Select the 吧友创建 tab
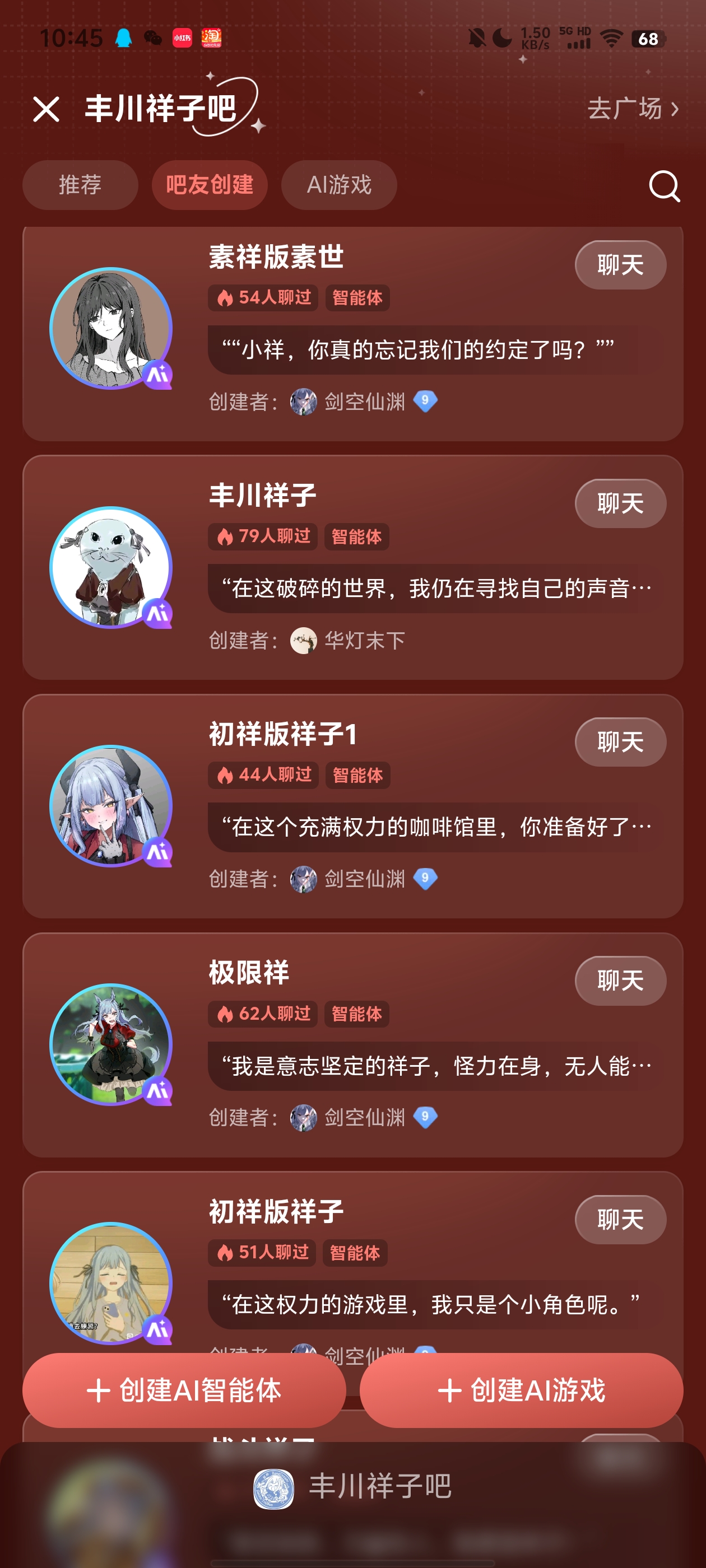 coord(210,185)
